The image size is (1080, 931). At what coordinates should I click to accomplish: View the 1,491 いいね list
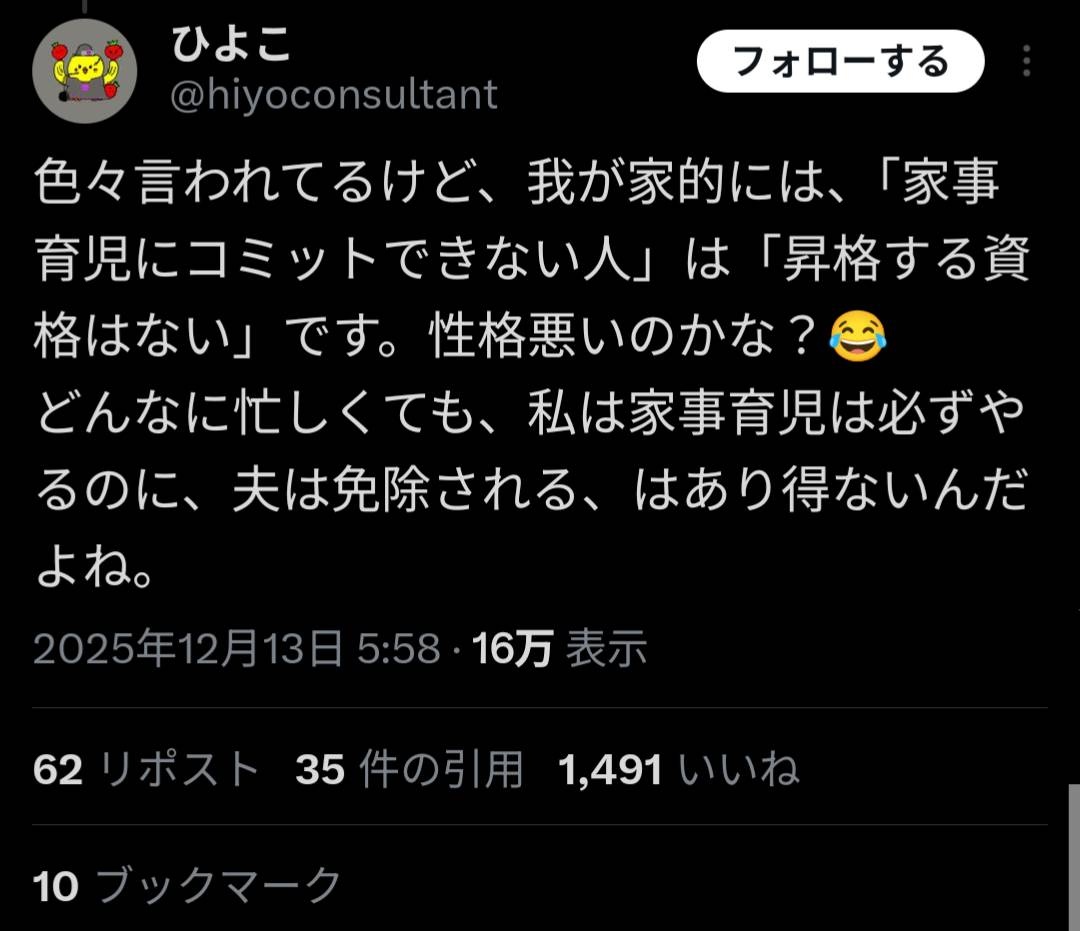(679, 770)
